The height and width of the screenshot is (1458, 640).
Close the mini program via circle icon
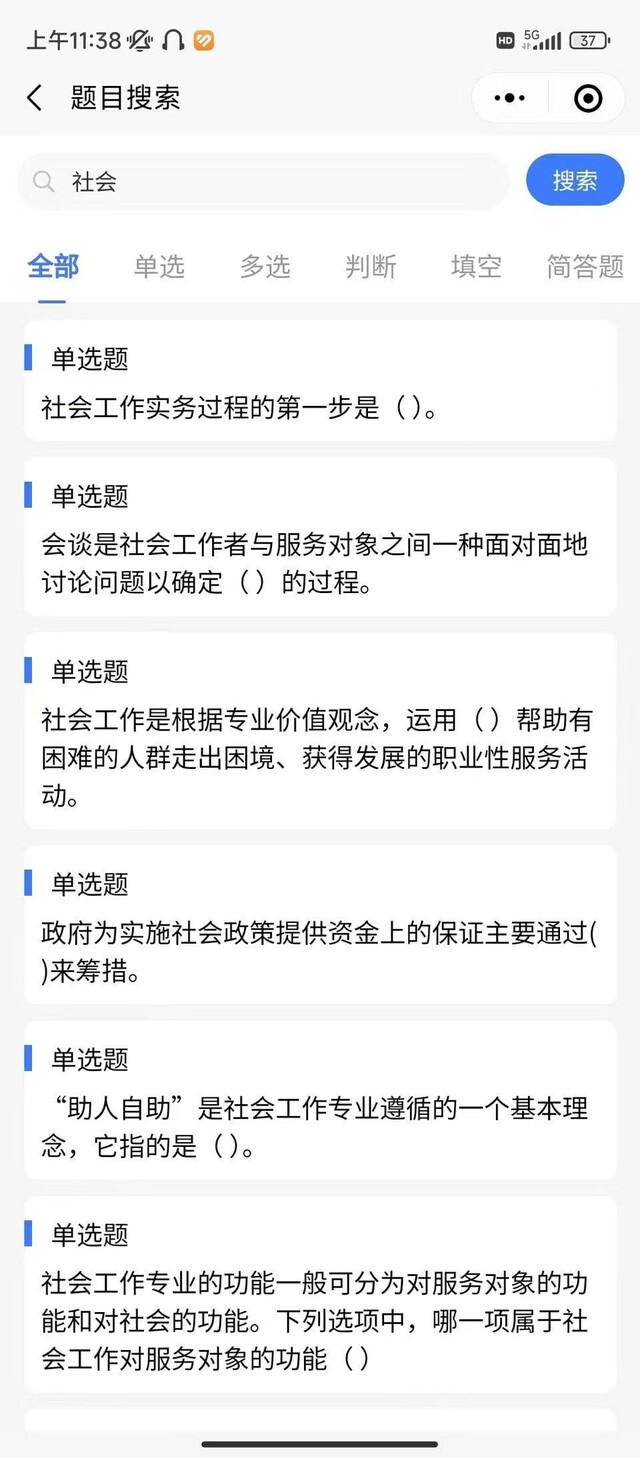[x=588, y=98]
